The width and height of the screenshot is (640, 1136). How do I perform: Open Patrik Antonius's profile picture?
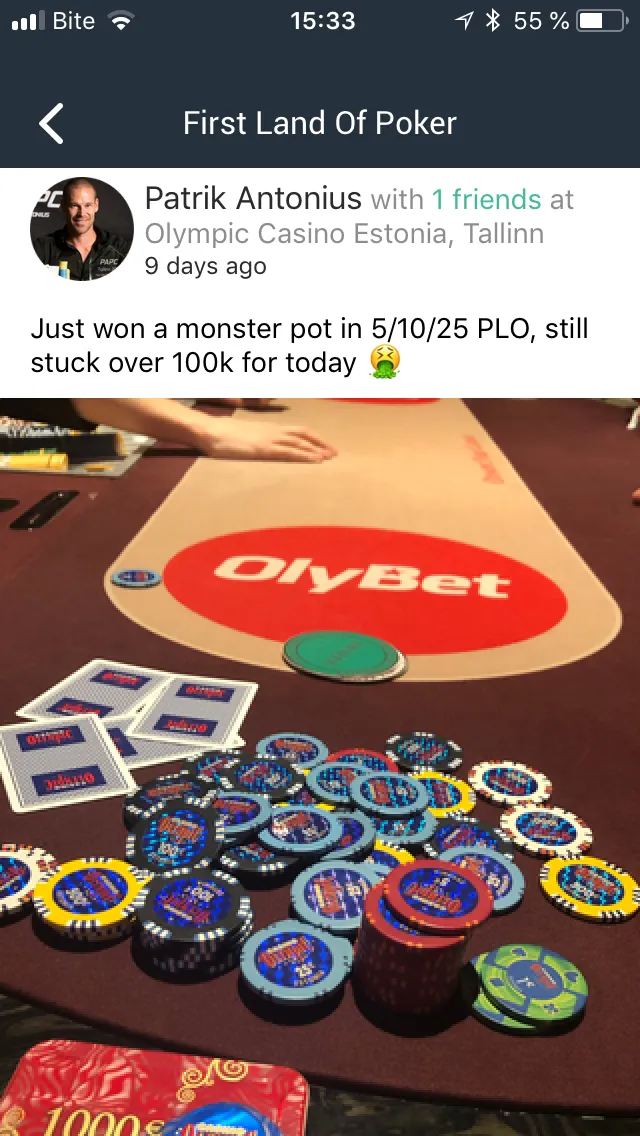pos(82,230)
